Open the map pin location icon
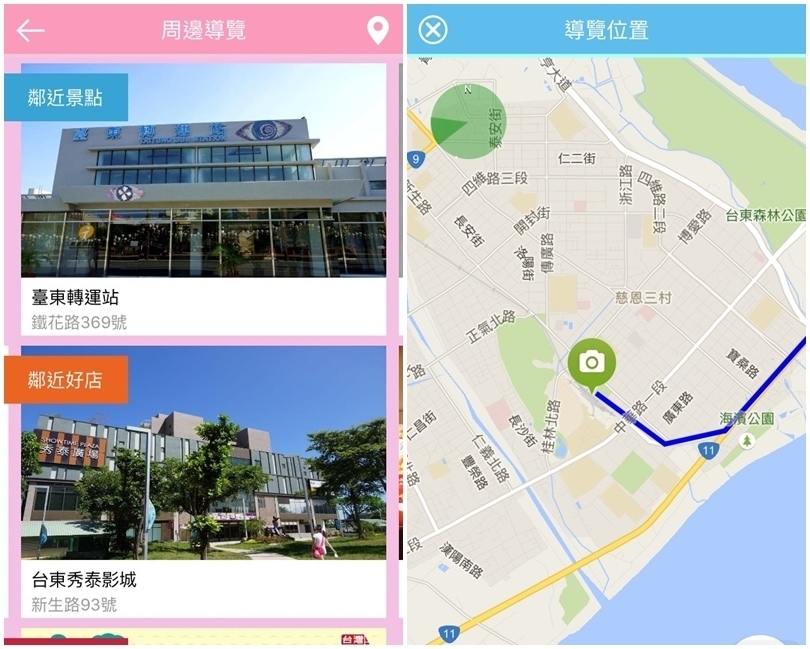This screenshot has height=649, width=810. coord(377,30)
